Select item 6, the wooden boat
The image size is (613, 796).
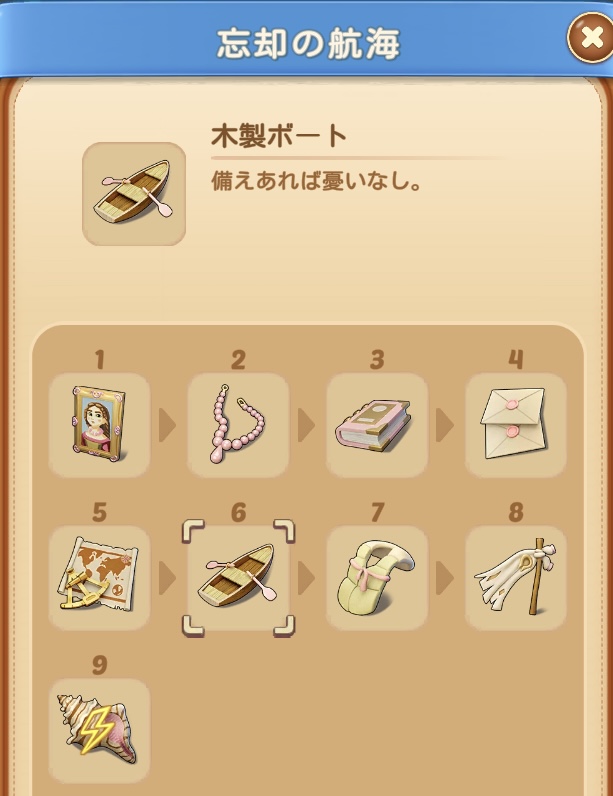coord(238,578)
